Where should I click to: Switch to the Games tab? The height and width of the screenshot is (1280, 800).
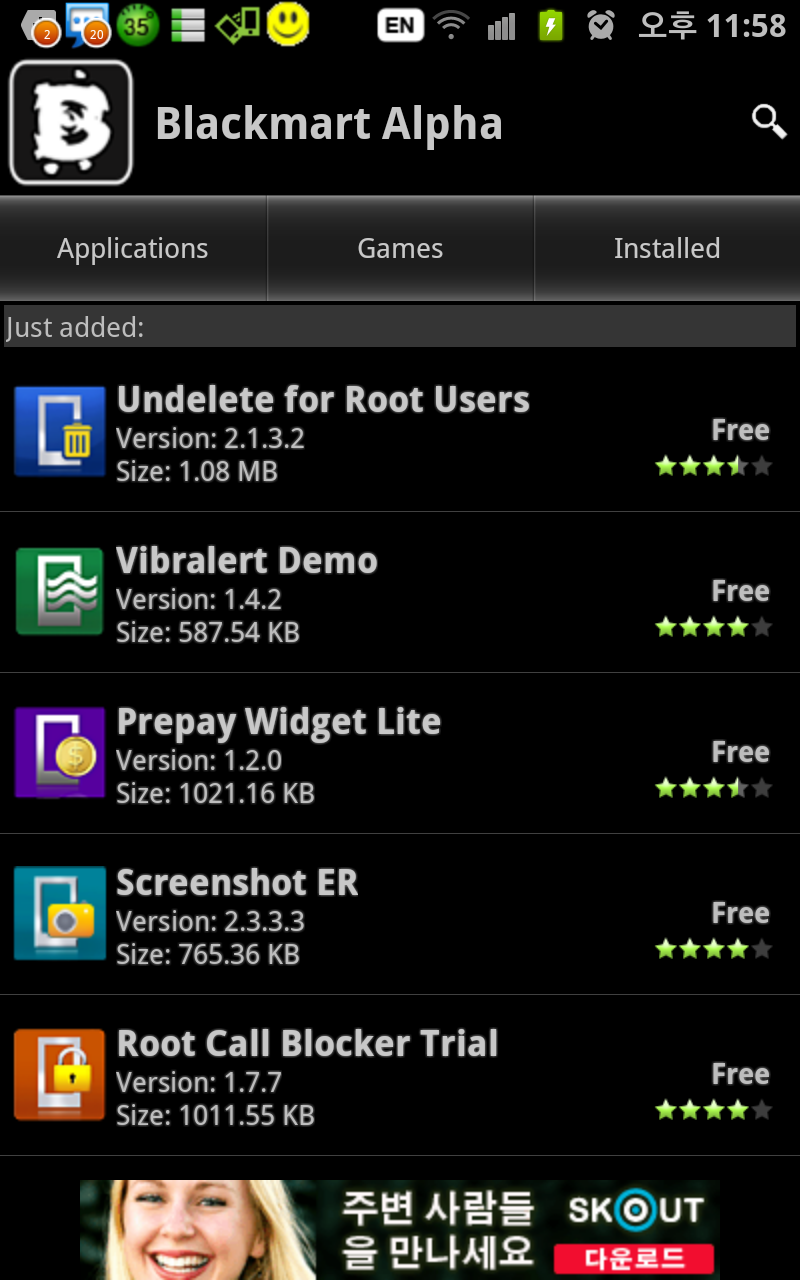(x=400, y=248)
